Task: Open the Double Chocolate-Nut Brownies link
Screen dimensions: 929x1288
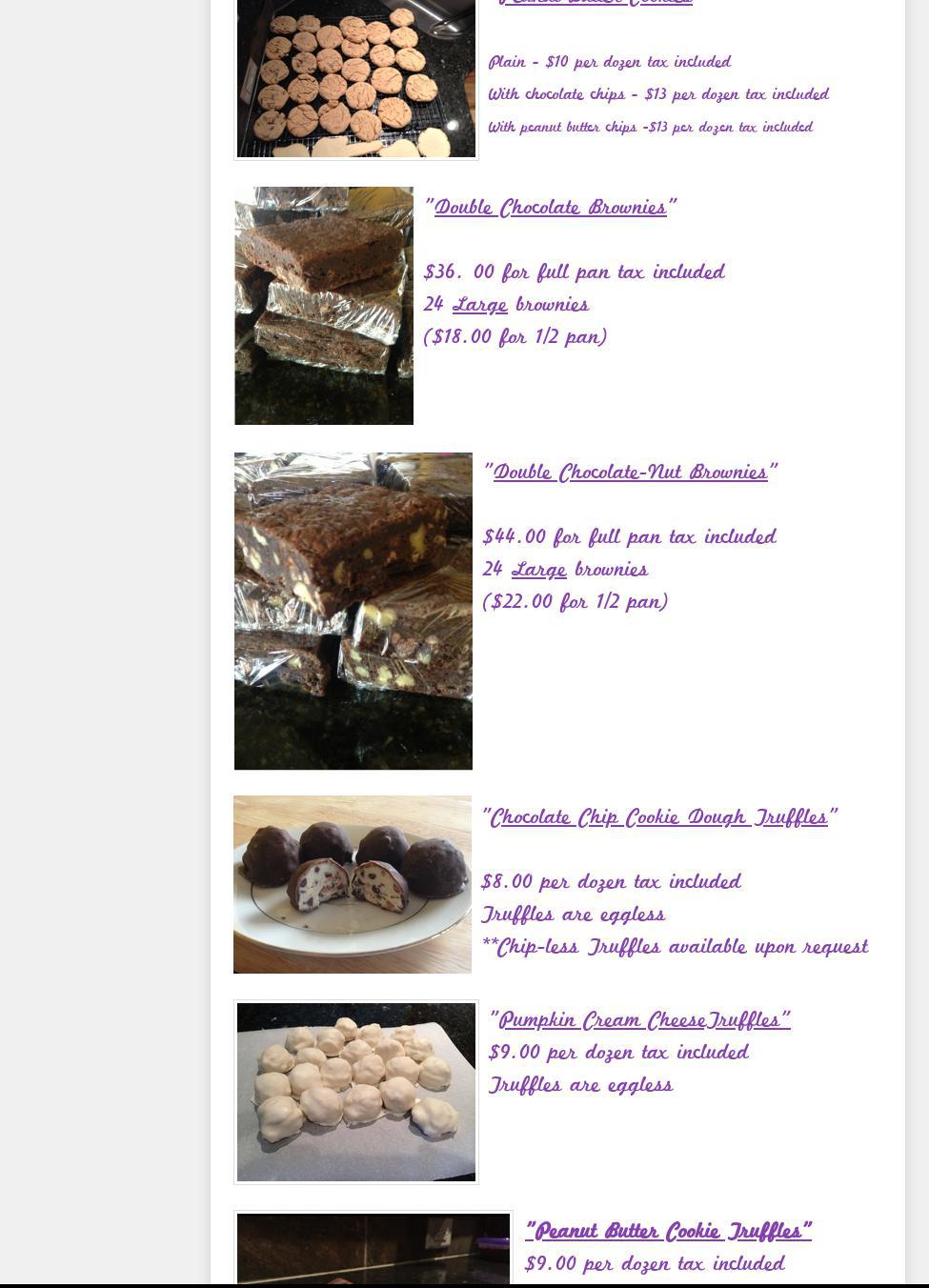Action: (630, 473)
